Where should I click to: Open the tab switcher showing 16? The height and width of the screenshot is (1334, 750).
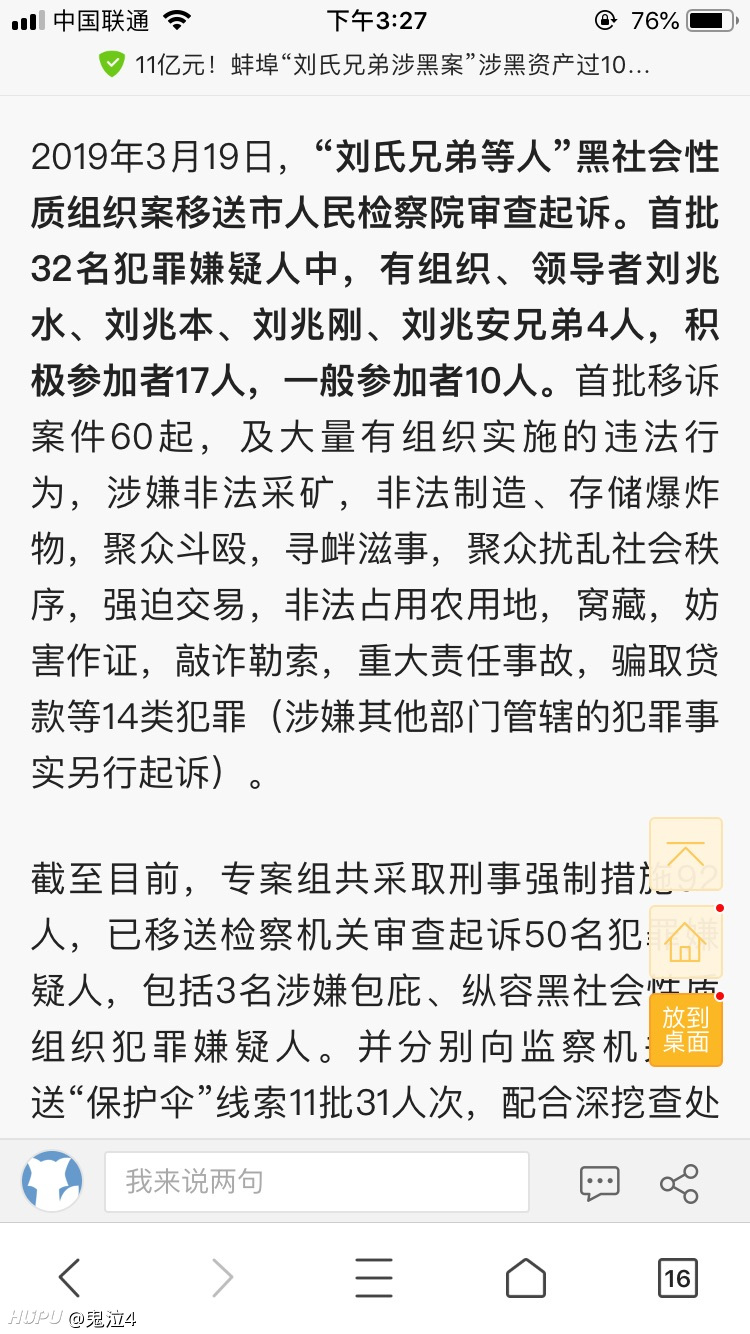point(678,1277)
